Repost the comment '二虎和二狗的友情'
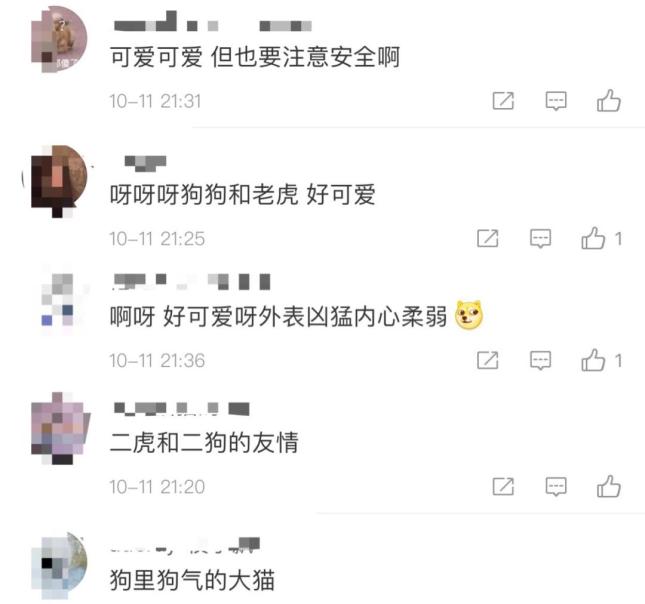The width and height of the screenshot is (645, 604). (x=504, y=487)
